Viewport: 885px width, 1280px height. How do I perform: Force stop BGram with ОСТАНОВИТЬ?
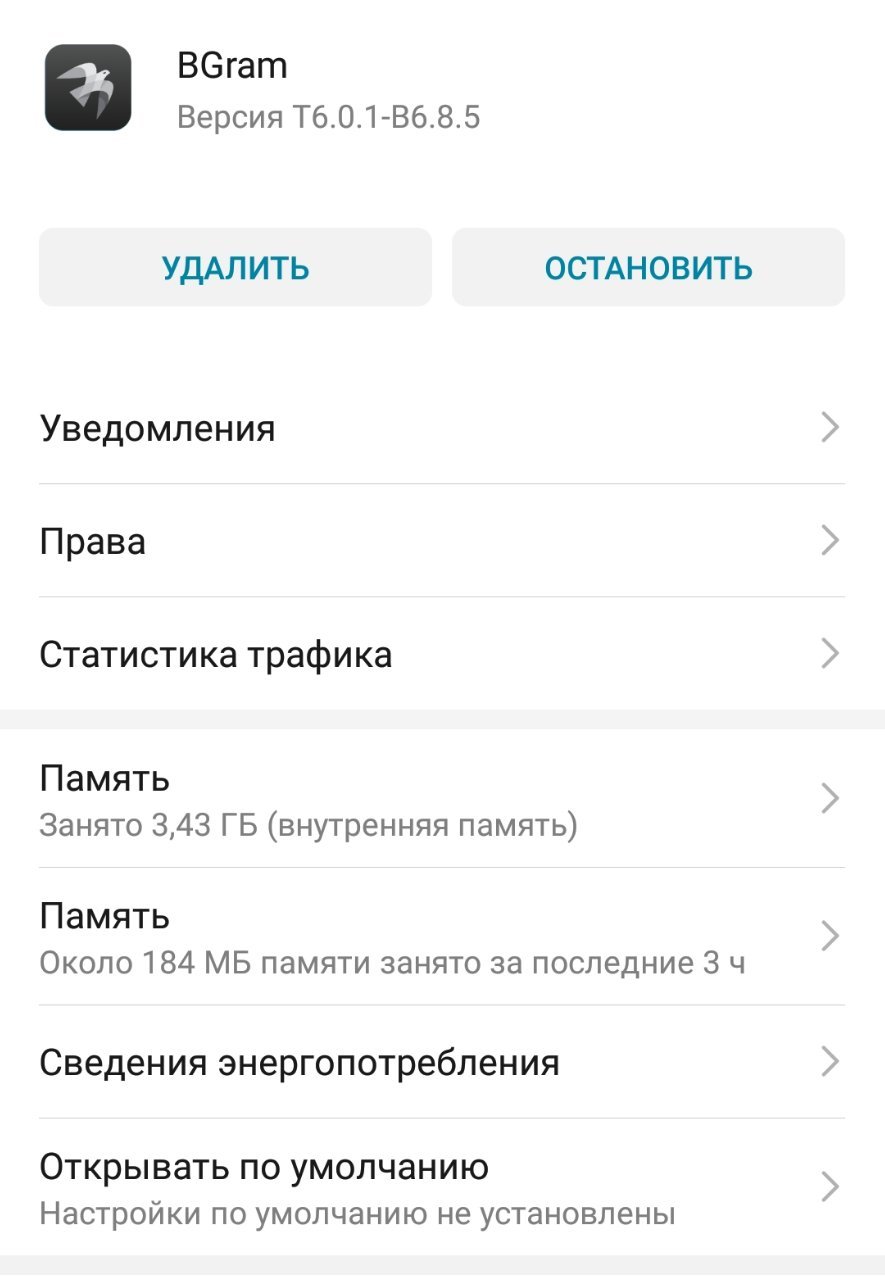(648, 268)
